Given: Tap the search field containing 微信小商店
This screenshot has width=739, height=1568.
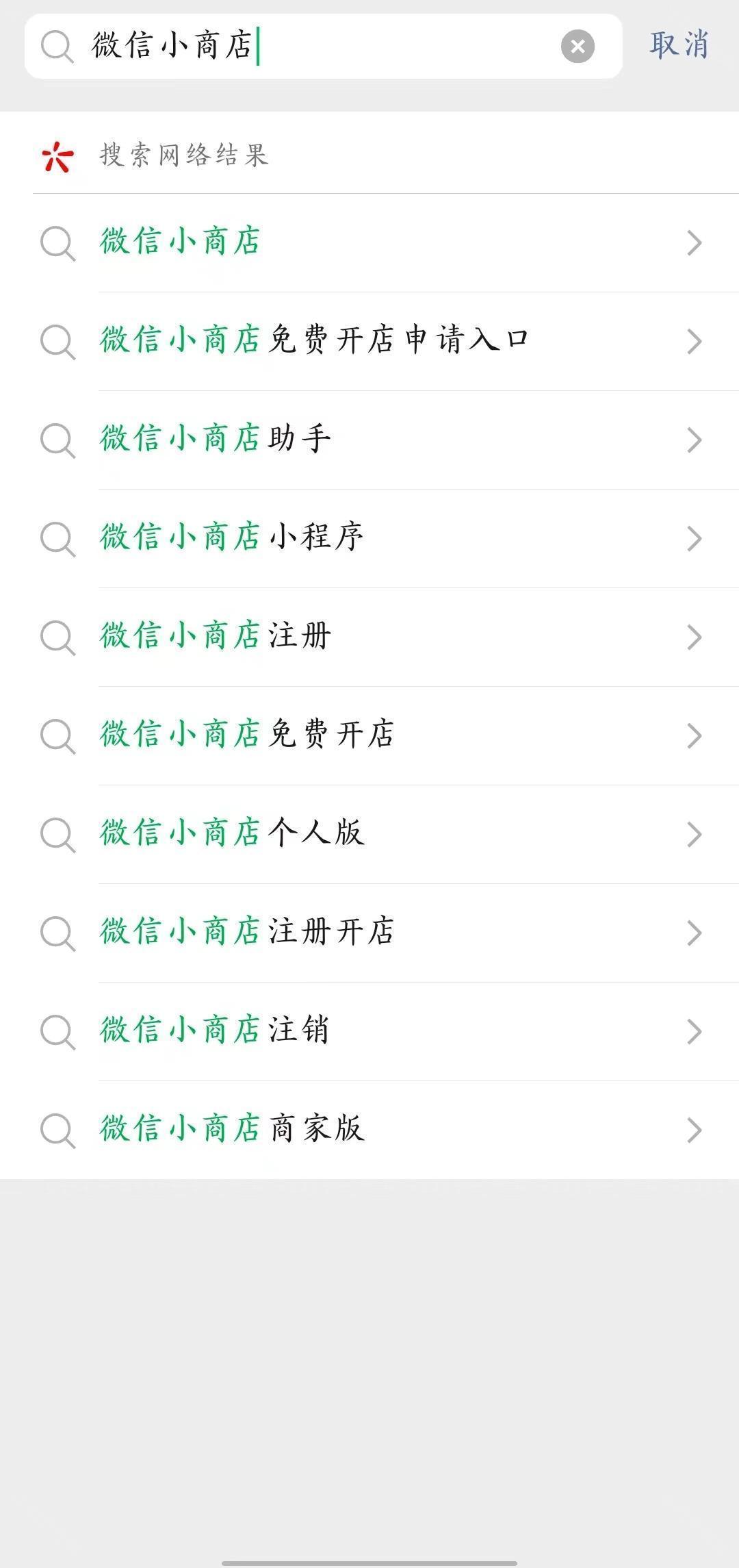Looking at the screenshot, I should pos(323,46).
